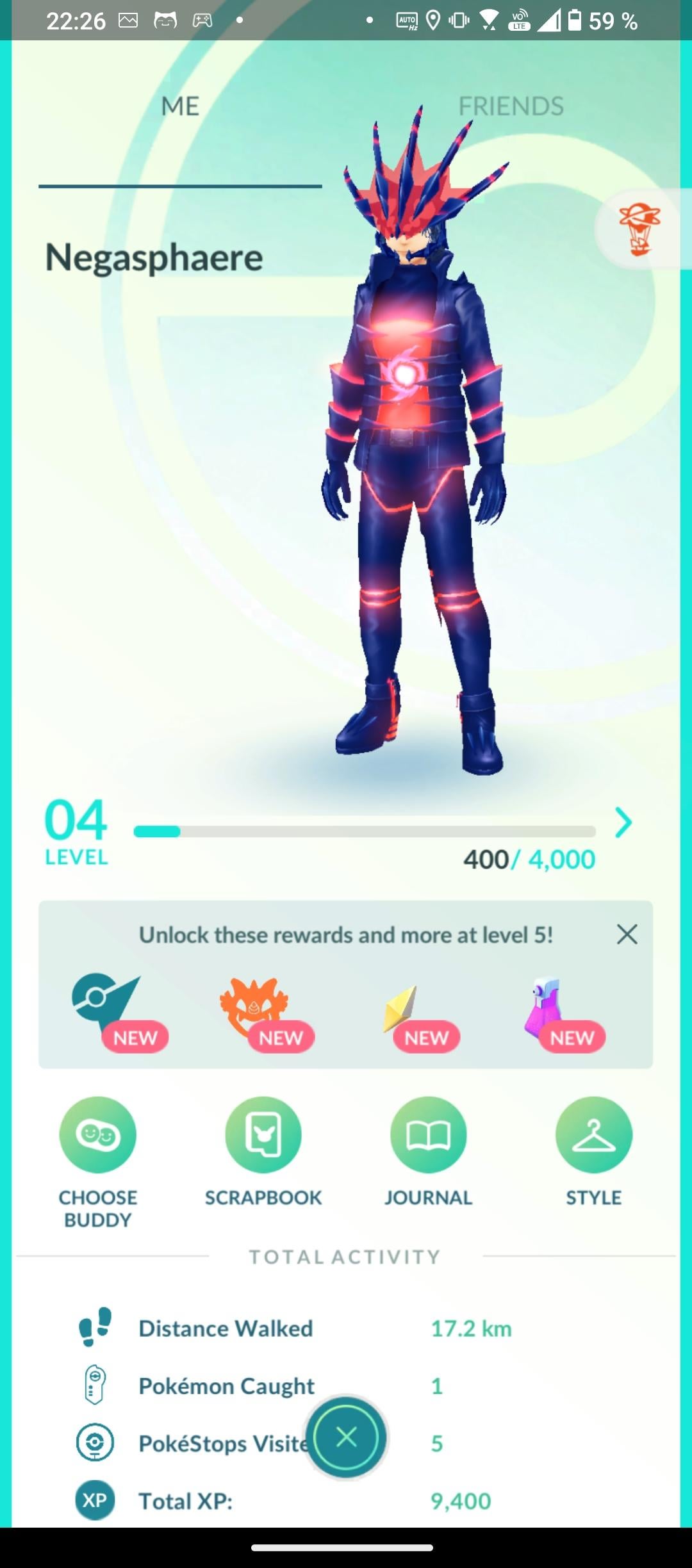Close the profile with the X button
Viewport: 692px width, 1568px height.
(x=346, y=1437)
